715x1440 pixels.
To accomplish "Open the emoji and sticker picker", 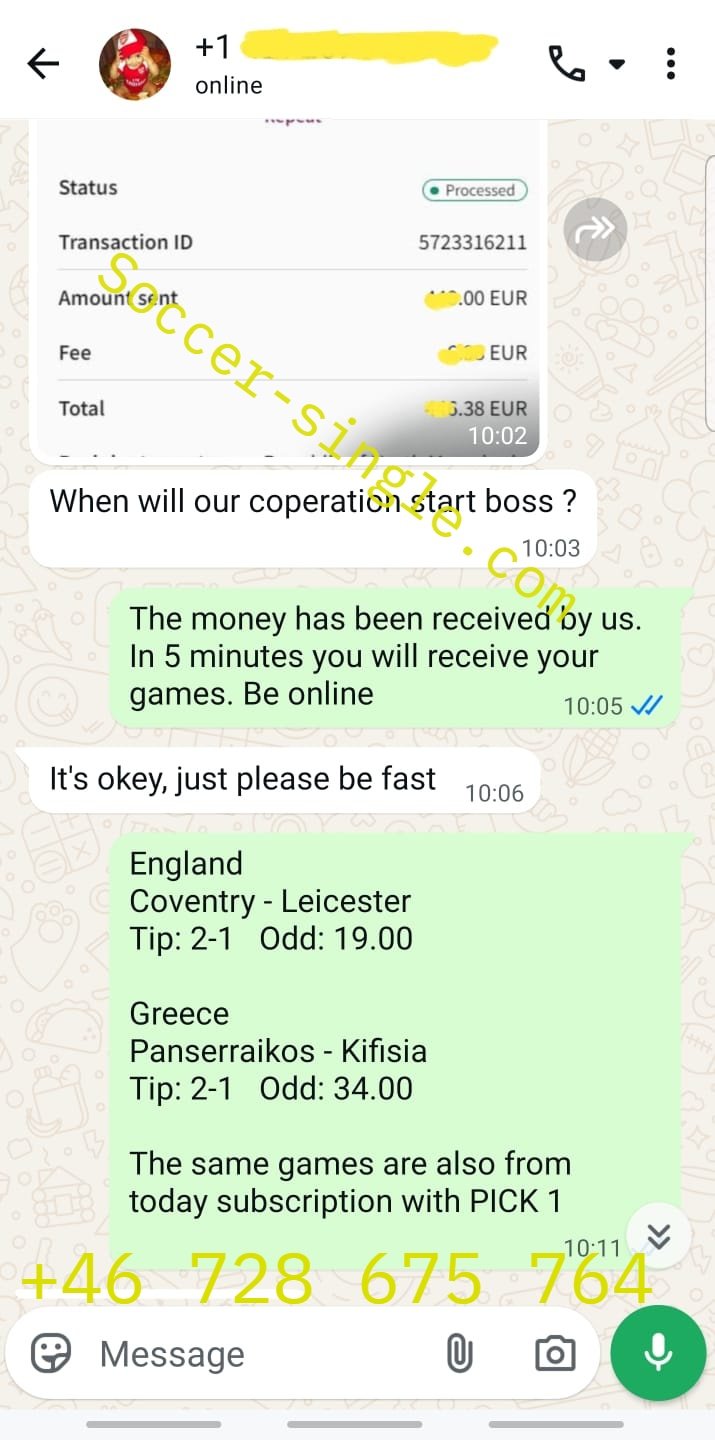I will [50, 1354].
